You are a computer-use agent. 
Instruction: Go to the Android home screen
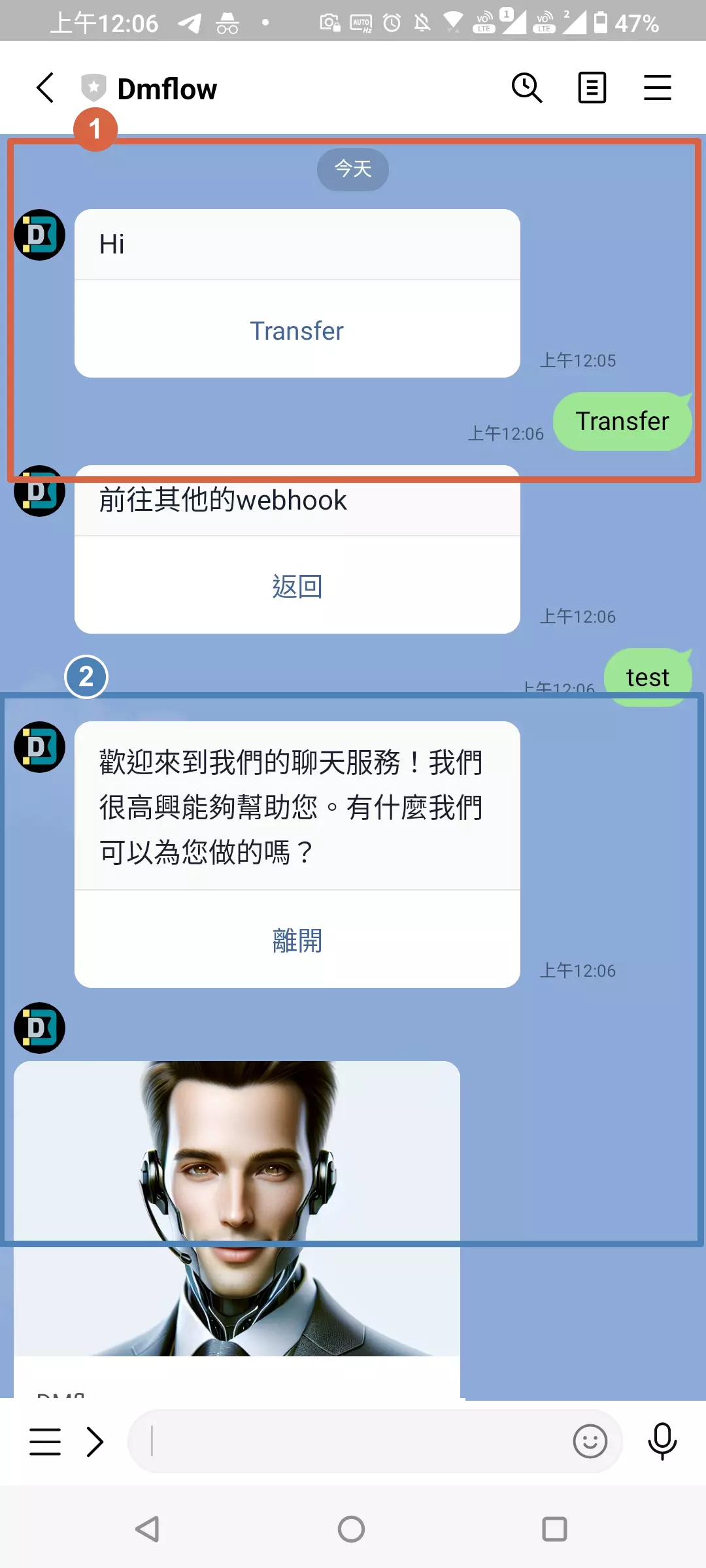(351, 1529)
